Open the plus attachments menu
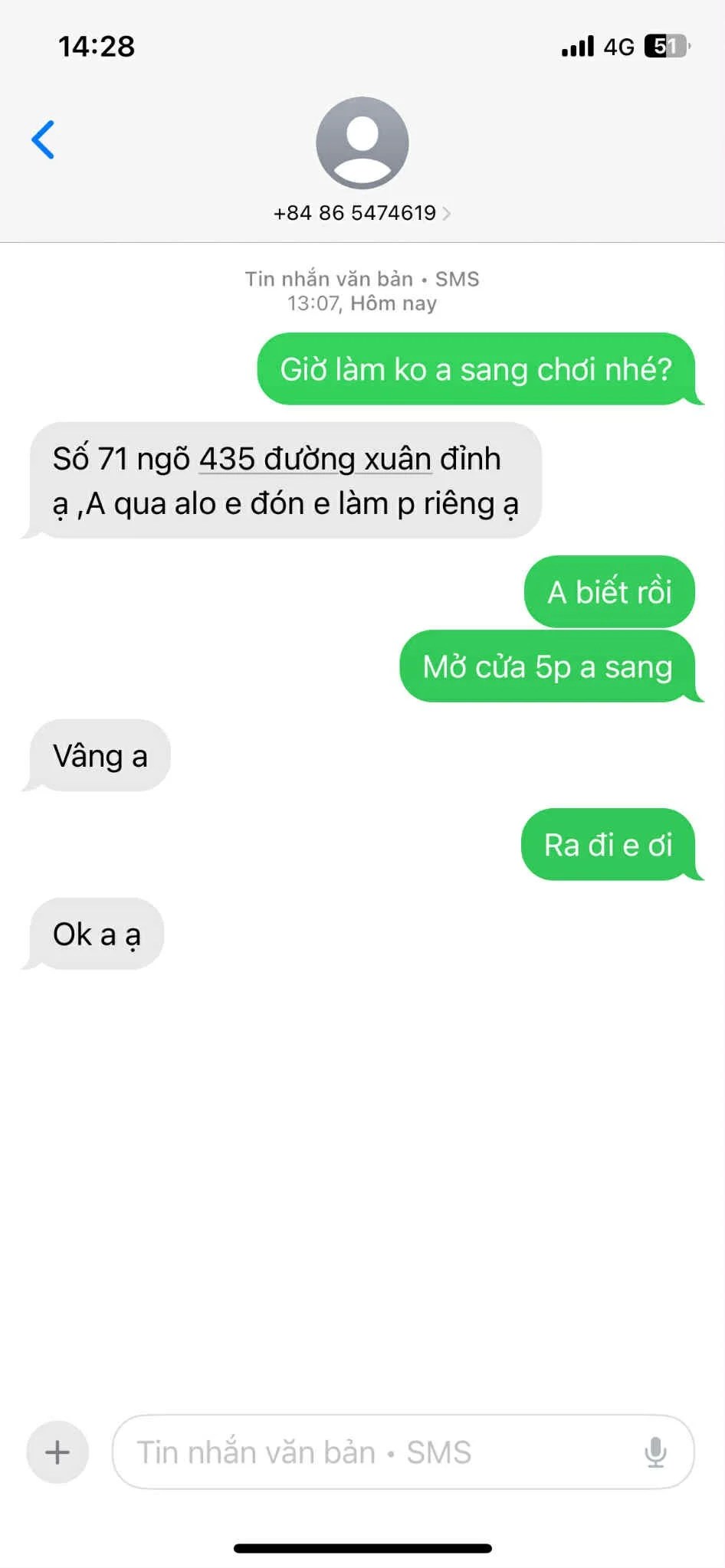The width and height of the screenshot is (725, 1568). coord(57,1452)
